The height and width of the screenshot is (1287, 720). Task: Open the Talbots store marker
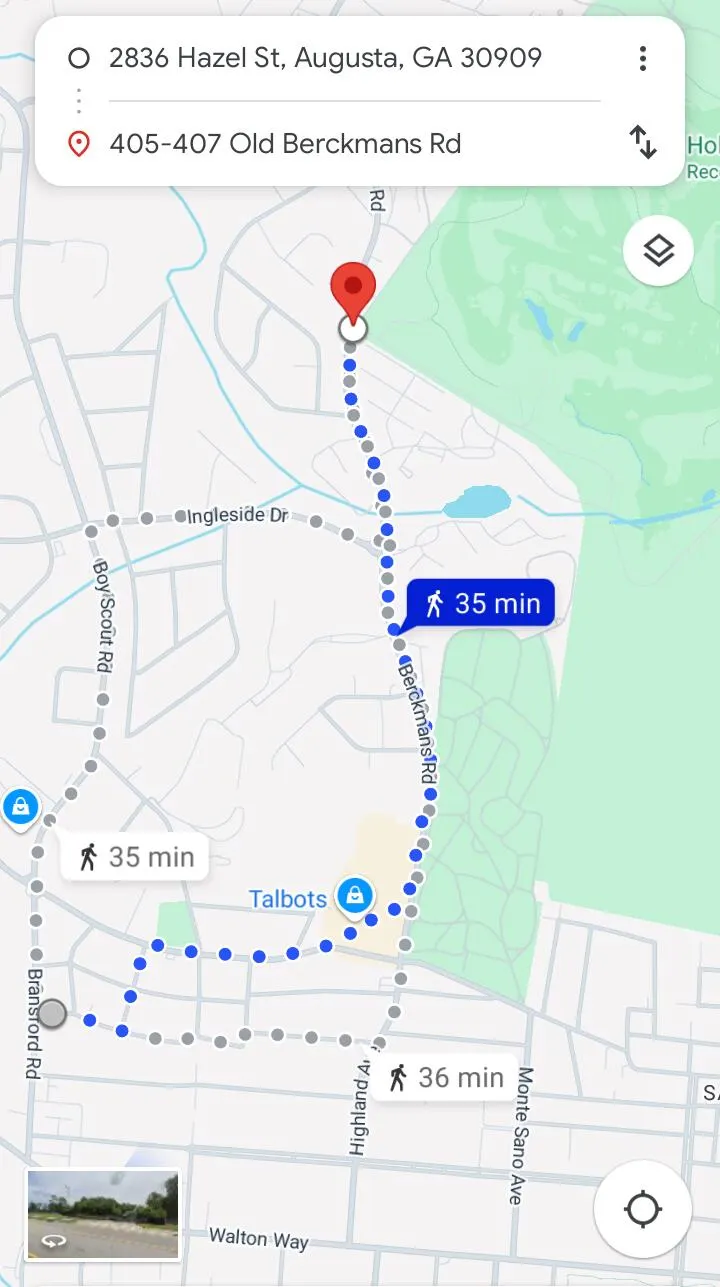pyautogui.click(x=354, y=895)
